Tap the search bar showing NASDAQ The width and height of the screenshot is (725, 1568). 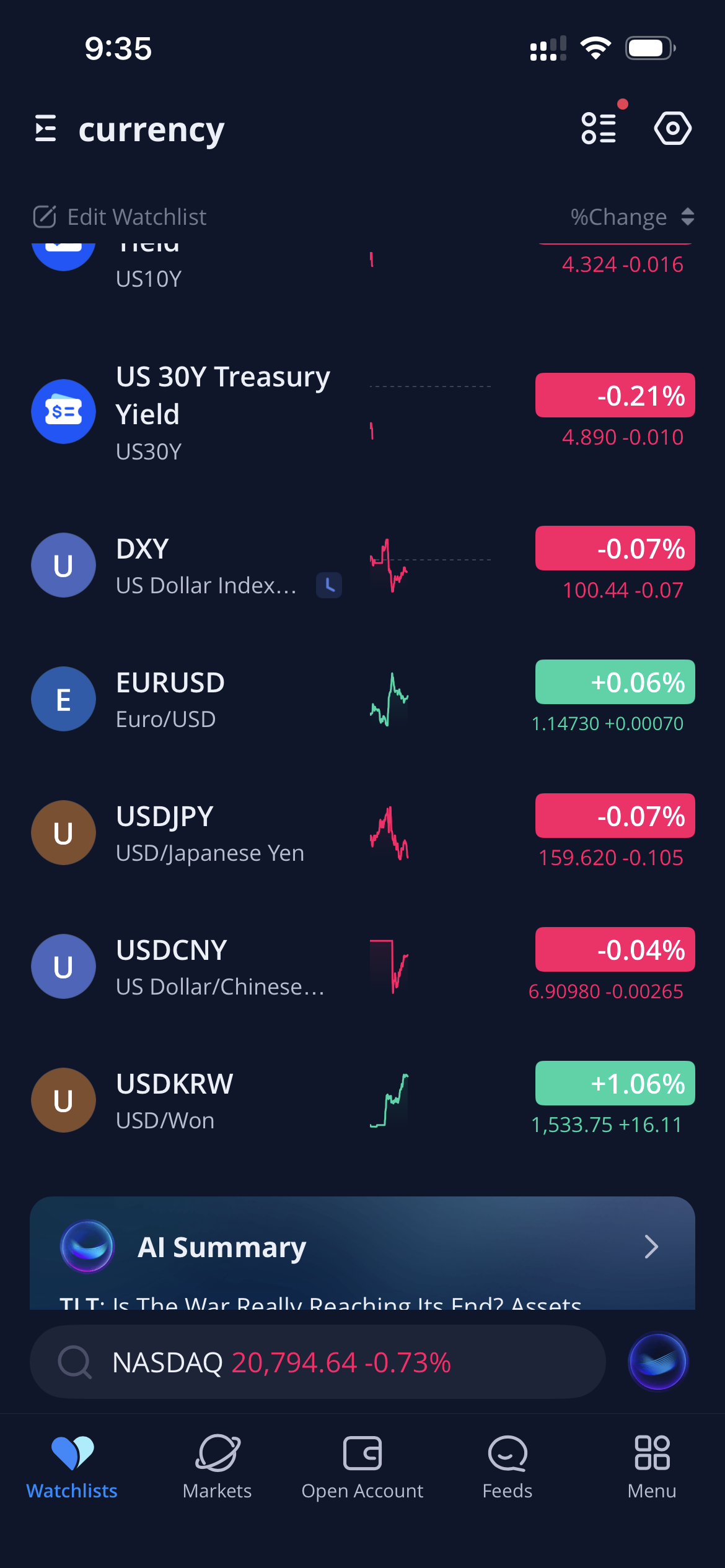pos(317,1362)
